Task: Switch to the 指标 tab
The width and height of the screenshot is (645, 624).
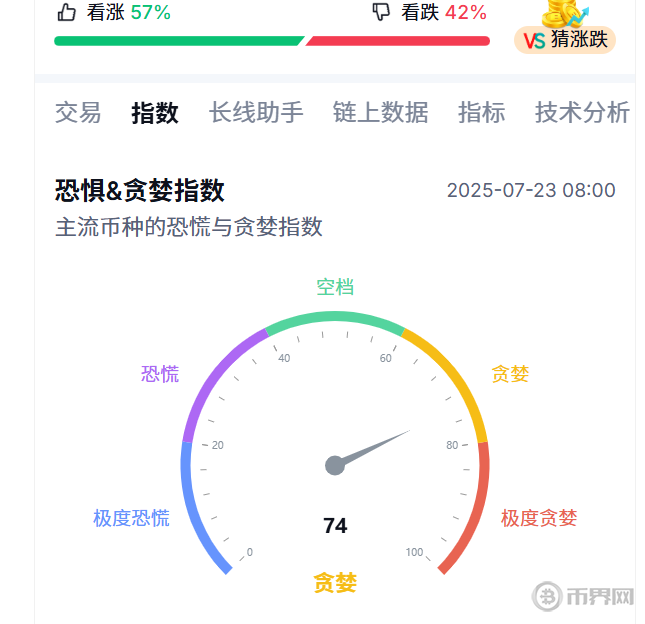Action: 481,112
